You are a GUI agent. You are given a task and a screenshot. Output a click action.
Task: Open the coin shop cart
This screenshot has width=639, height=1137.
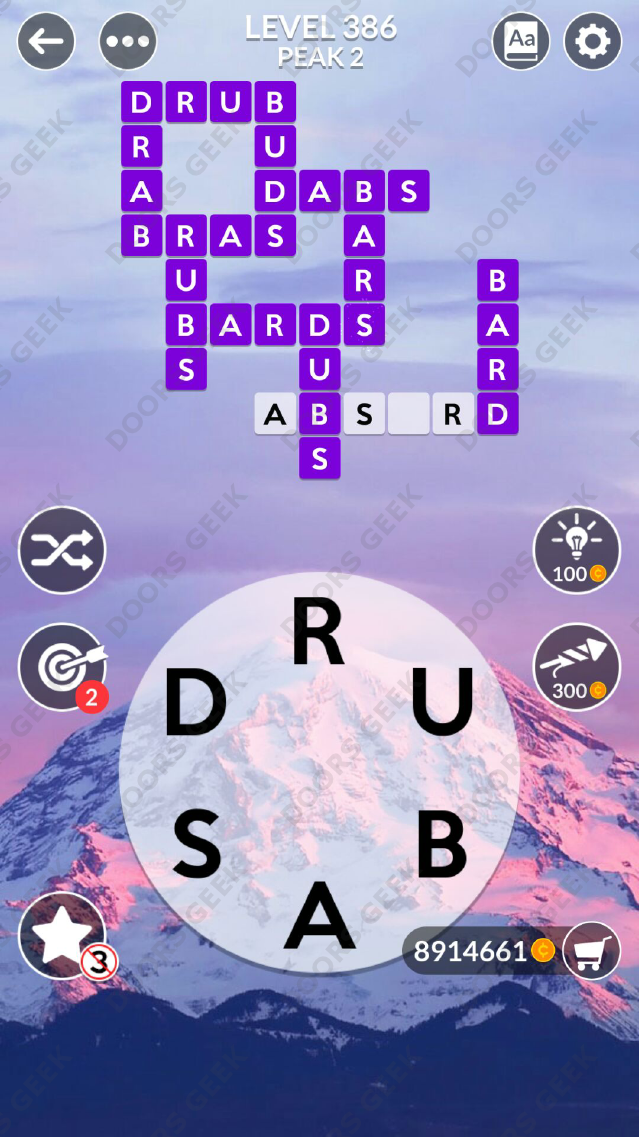point(591,950)
